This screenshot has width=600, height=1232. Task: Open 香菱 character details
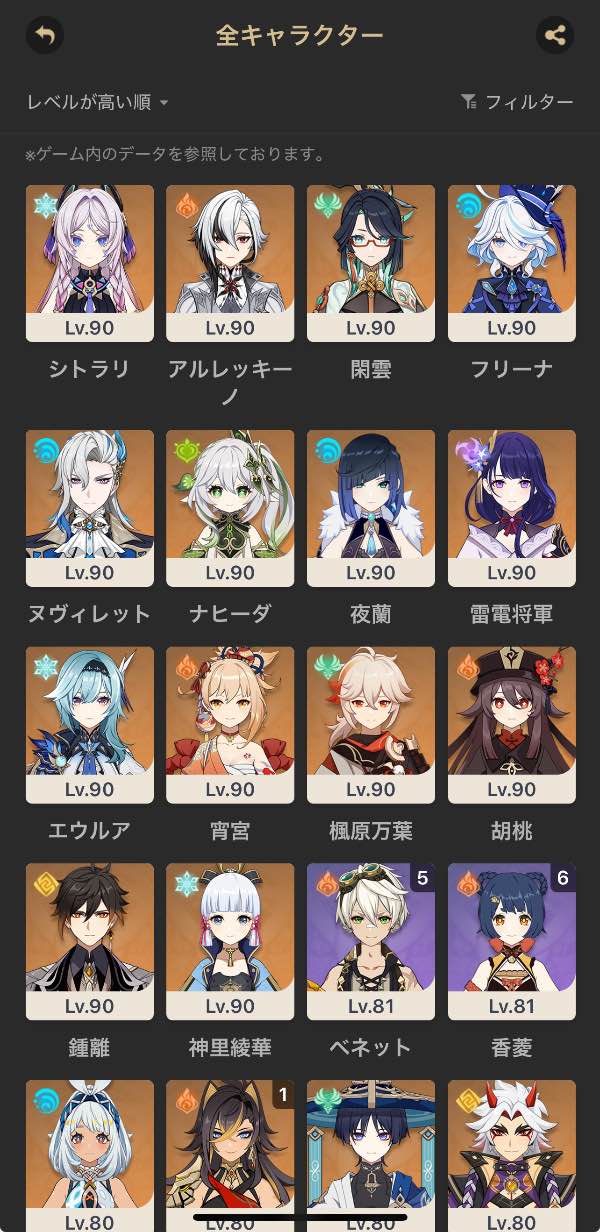pos(512,942)
